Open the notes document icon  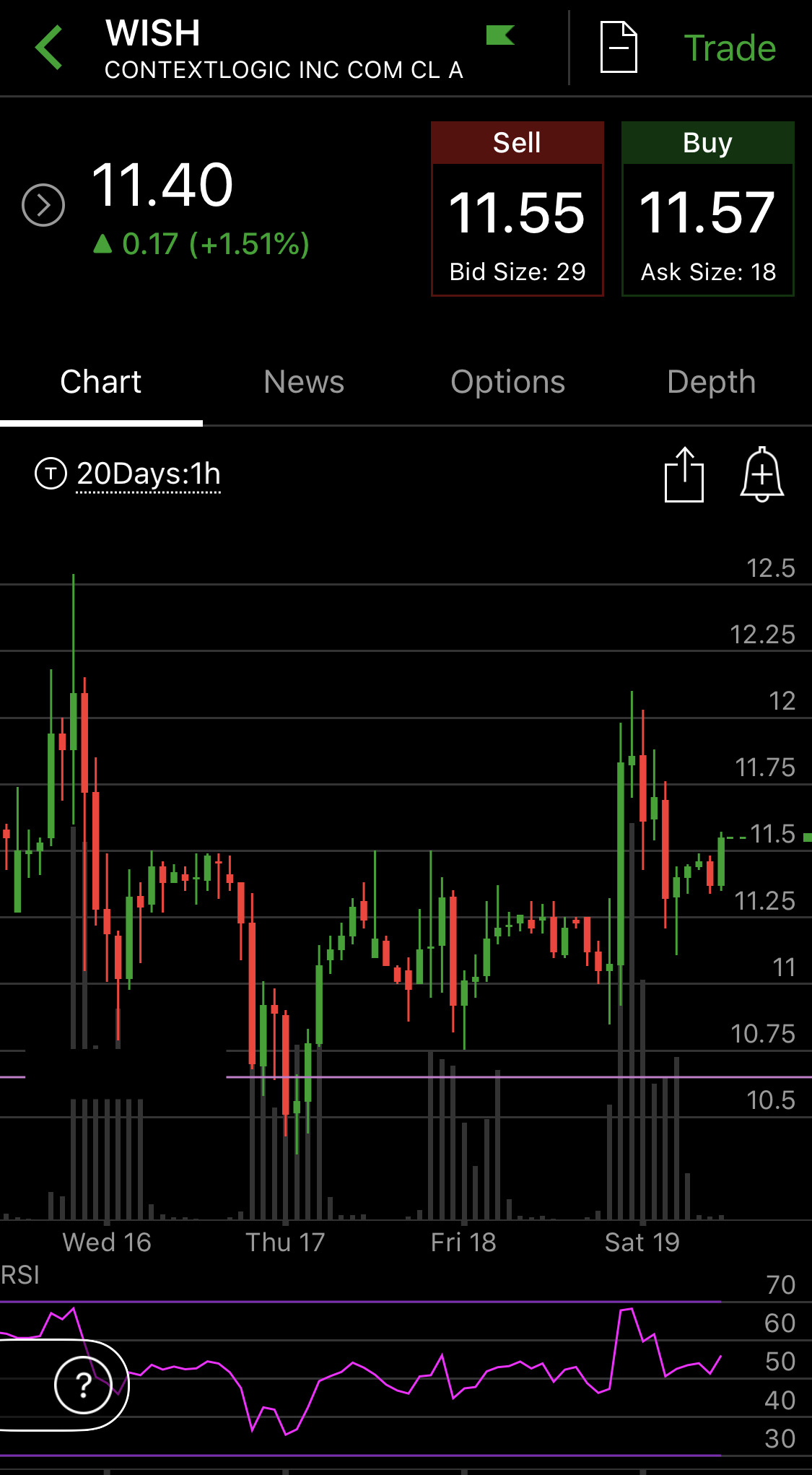(619, 48)
